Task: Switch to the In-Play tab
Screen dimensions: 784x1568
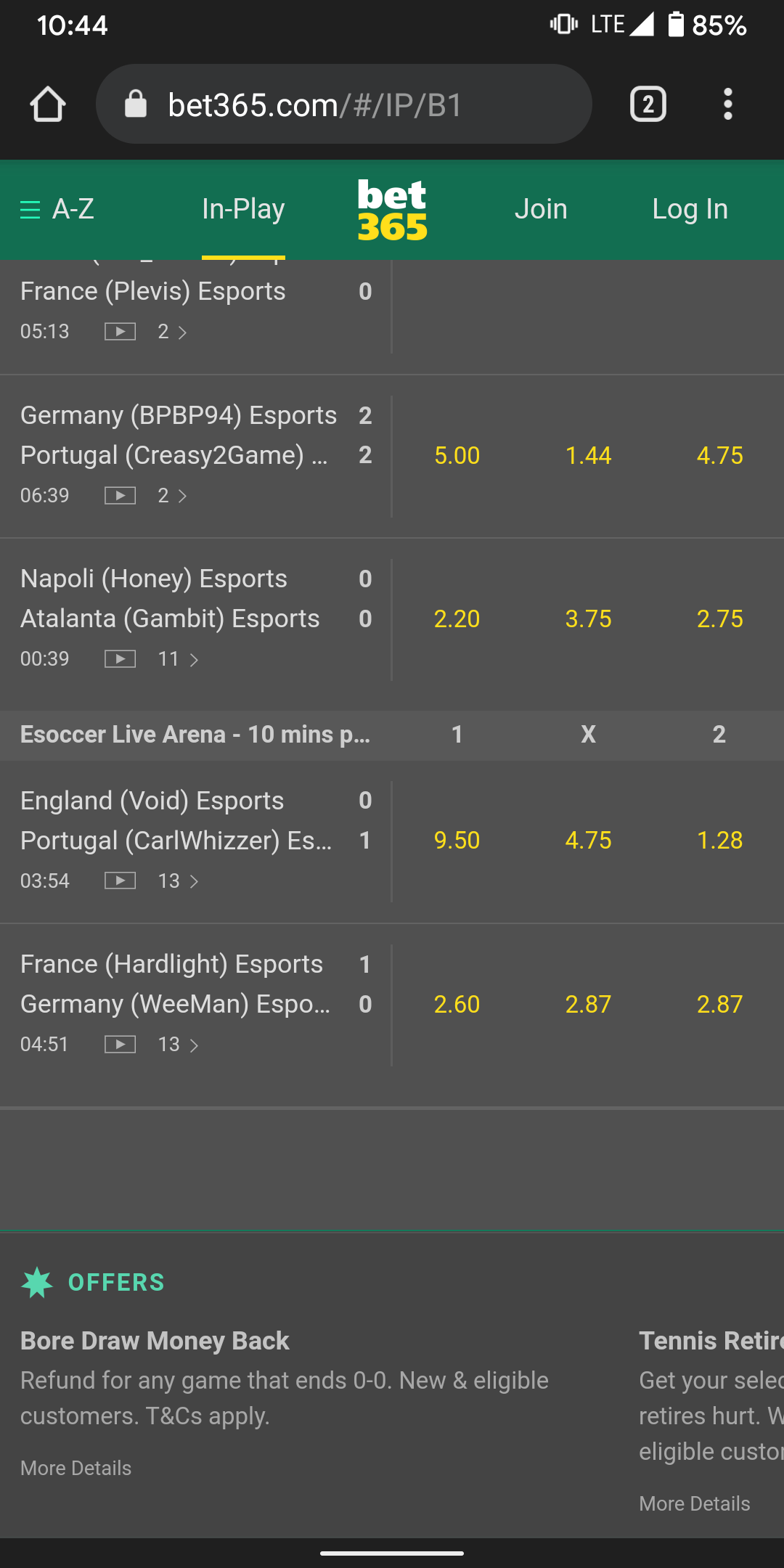Action: coord(243,210)
